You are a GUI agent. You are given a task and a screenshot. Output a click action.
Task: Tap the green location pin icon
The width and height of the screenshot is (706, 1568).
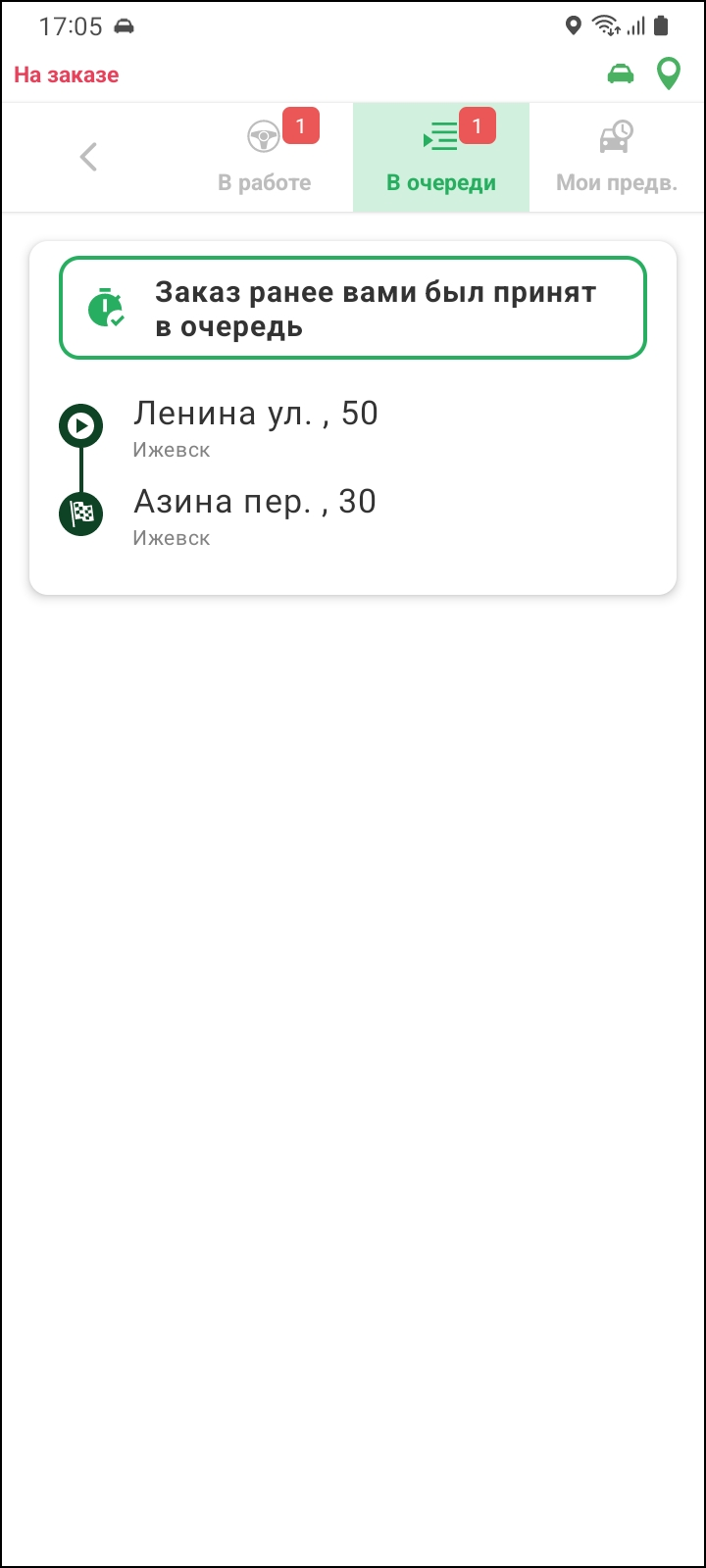click(669, 74)
